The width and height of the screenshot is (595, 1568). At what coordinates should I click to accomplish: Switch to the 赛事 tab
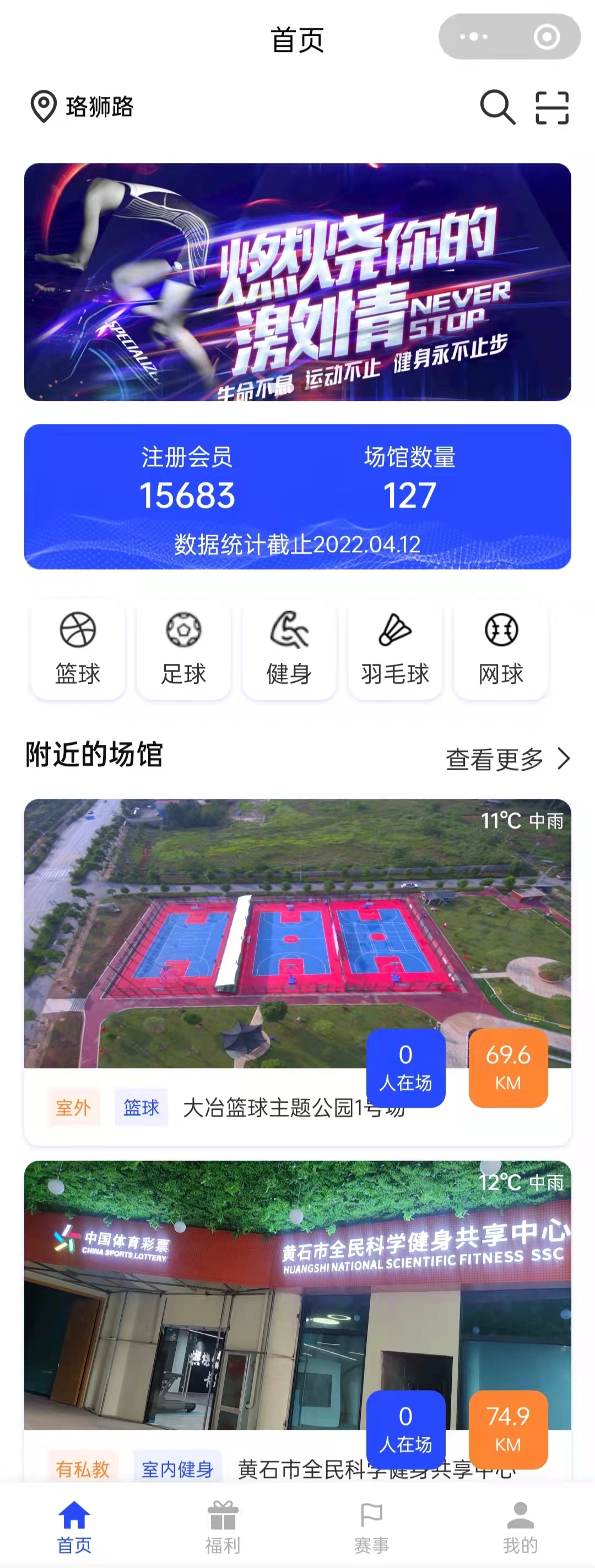point(371,1527)
